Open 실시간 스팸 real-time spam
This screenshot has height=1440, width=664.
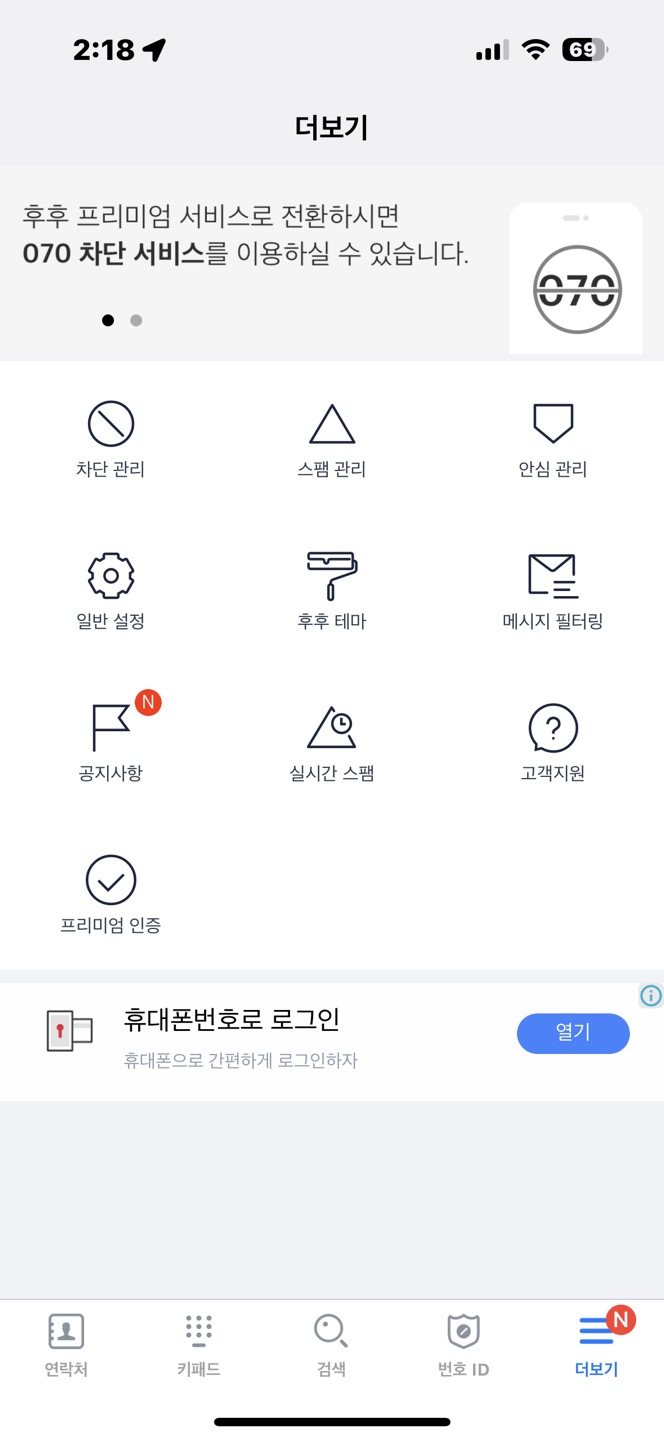[332, 744]
